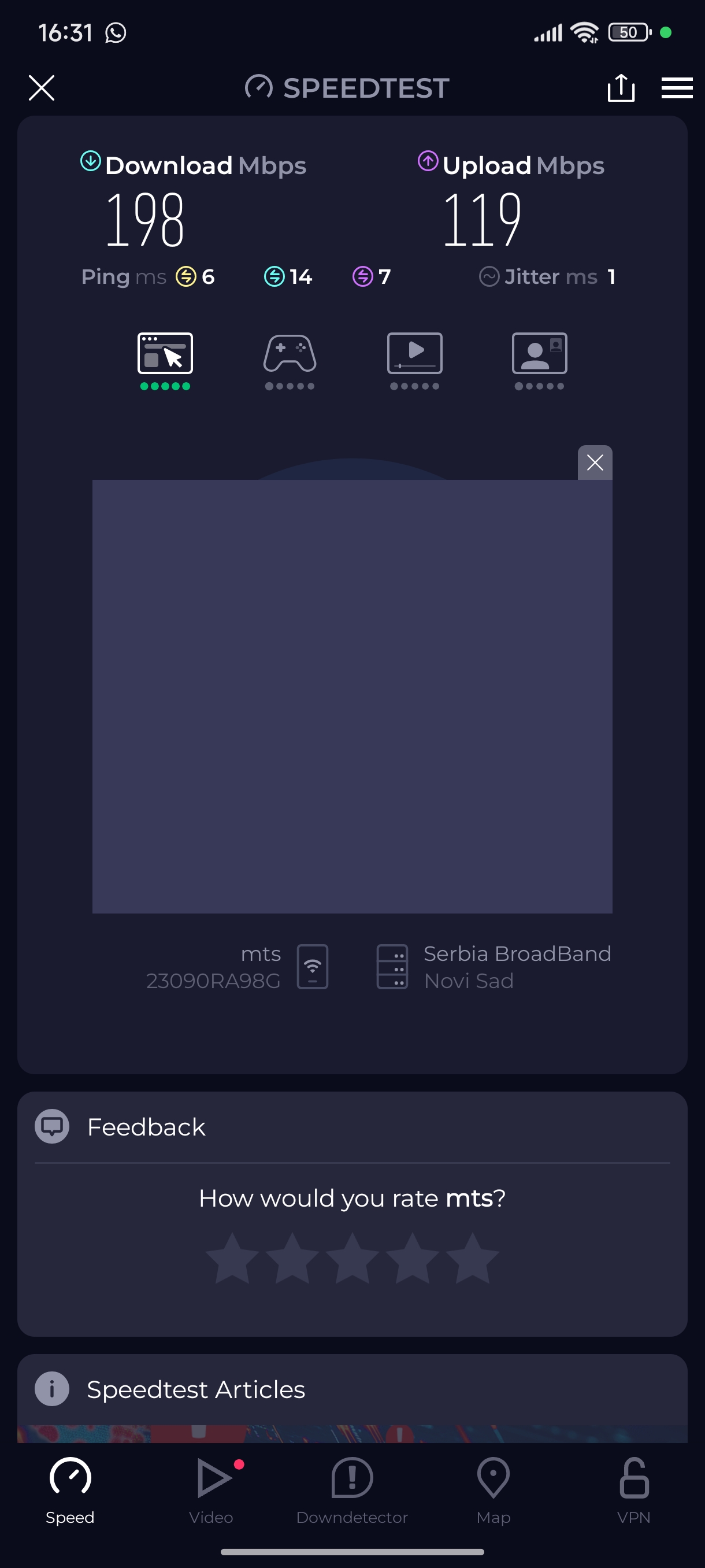
Task: Rate mts three stars
Action: (x=352, y=1258)
